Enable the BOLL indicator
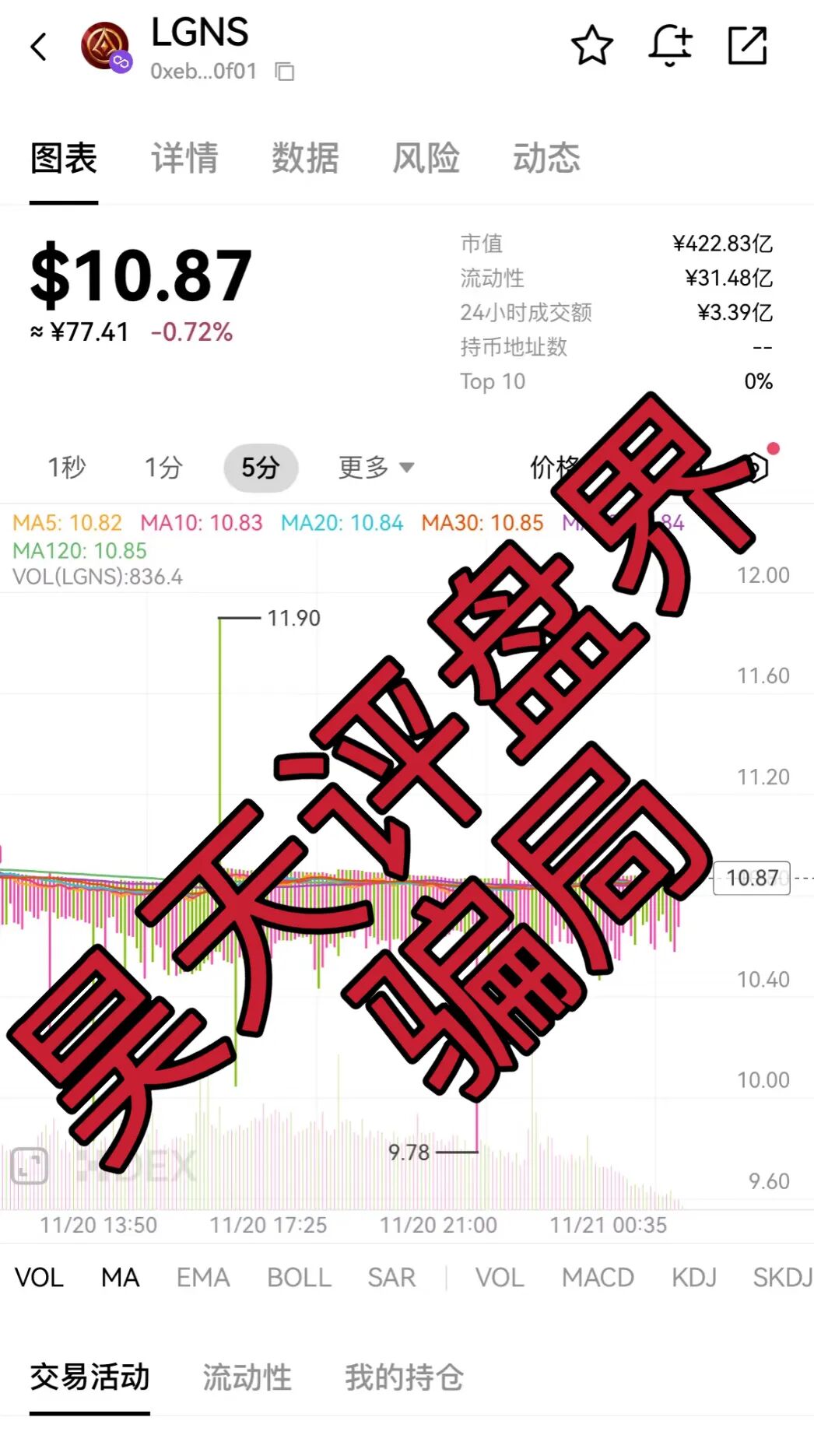 click(x=299, y=1278)
